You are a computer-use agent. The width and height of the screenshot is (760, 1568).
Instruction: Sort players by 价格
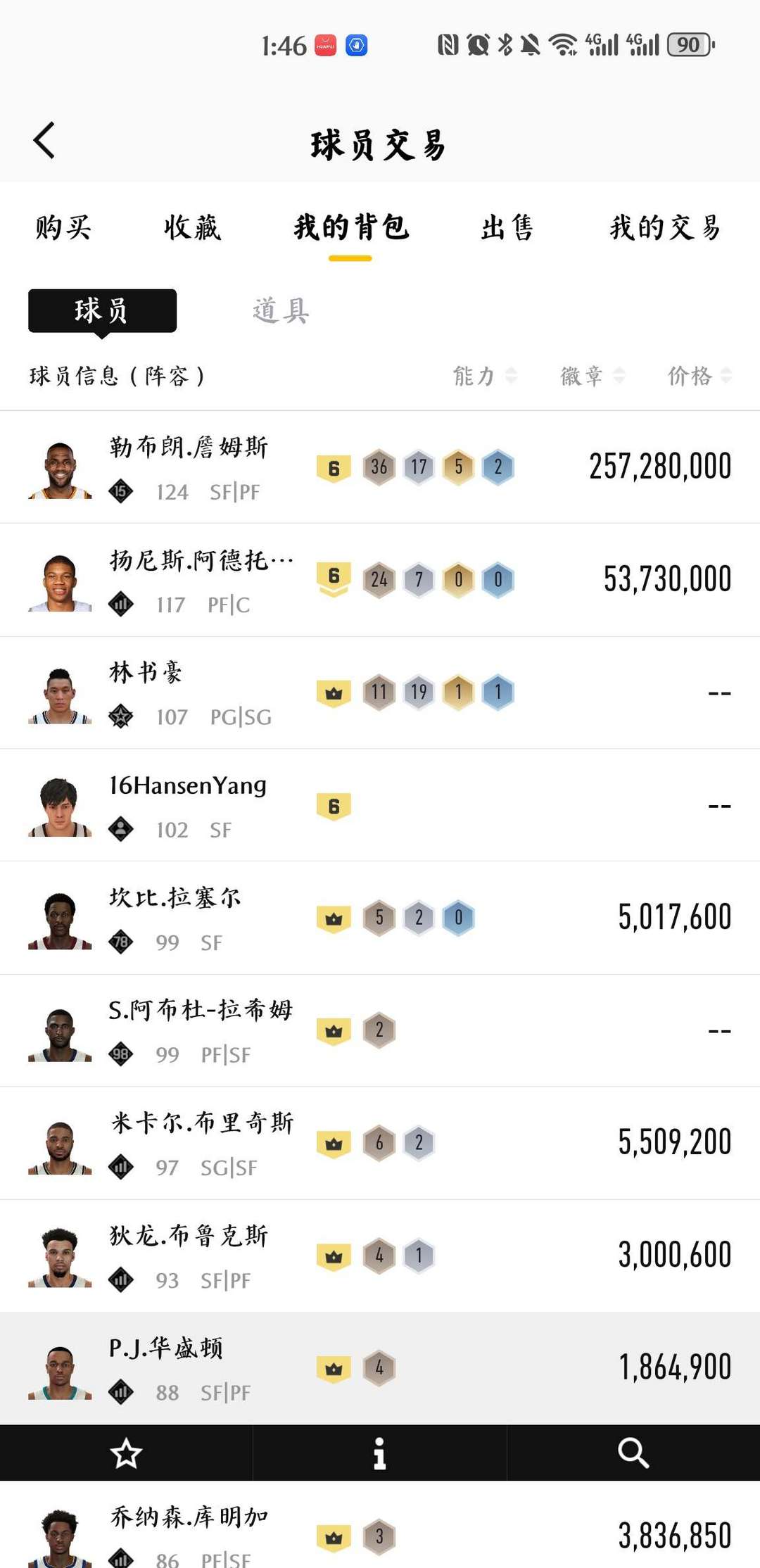pyautogui.click(x=699, y=376)
